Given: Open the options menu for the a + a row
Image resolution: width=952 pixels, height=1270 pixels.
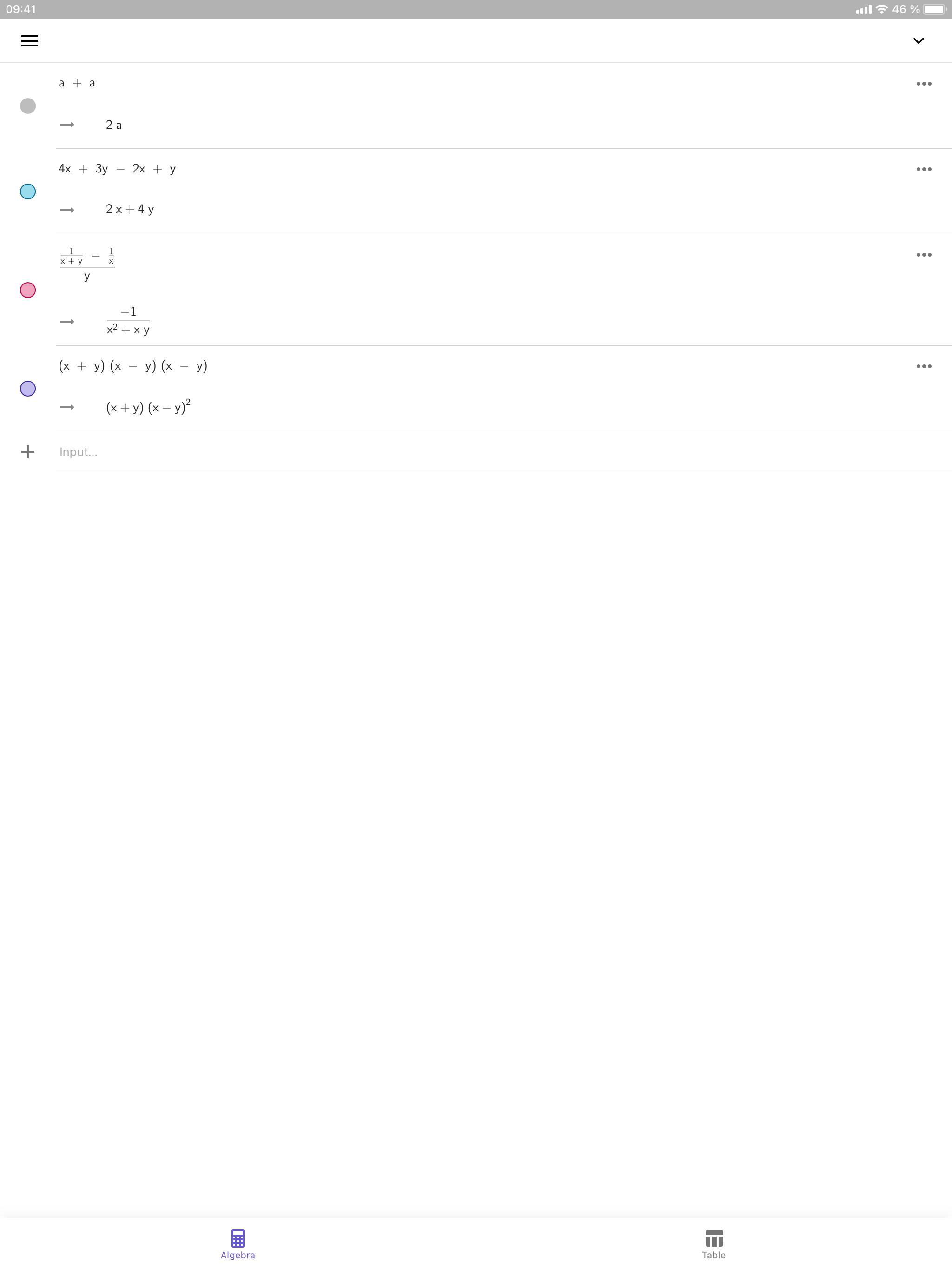Looking at the screenshot, I should pyautogui.click(x=924, y=83).
